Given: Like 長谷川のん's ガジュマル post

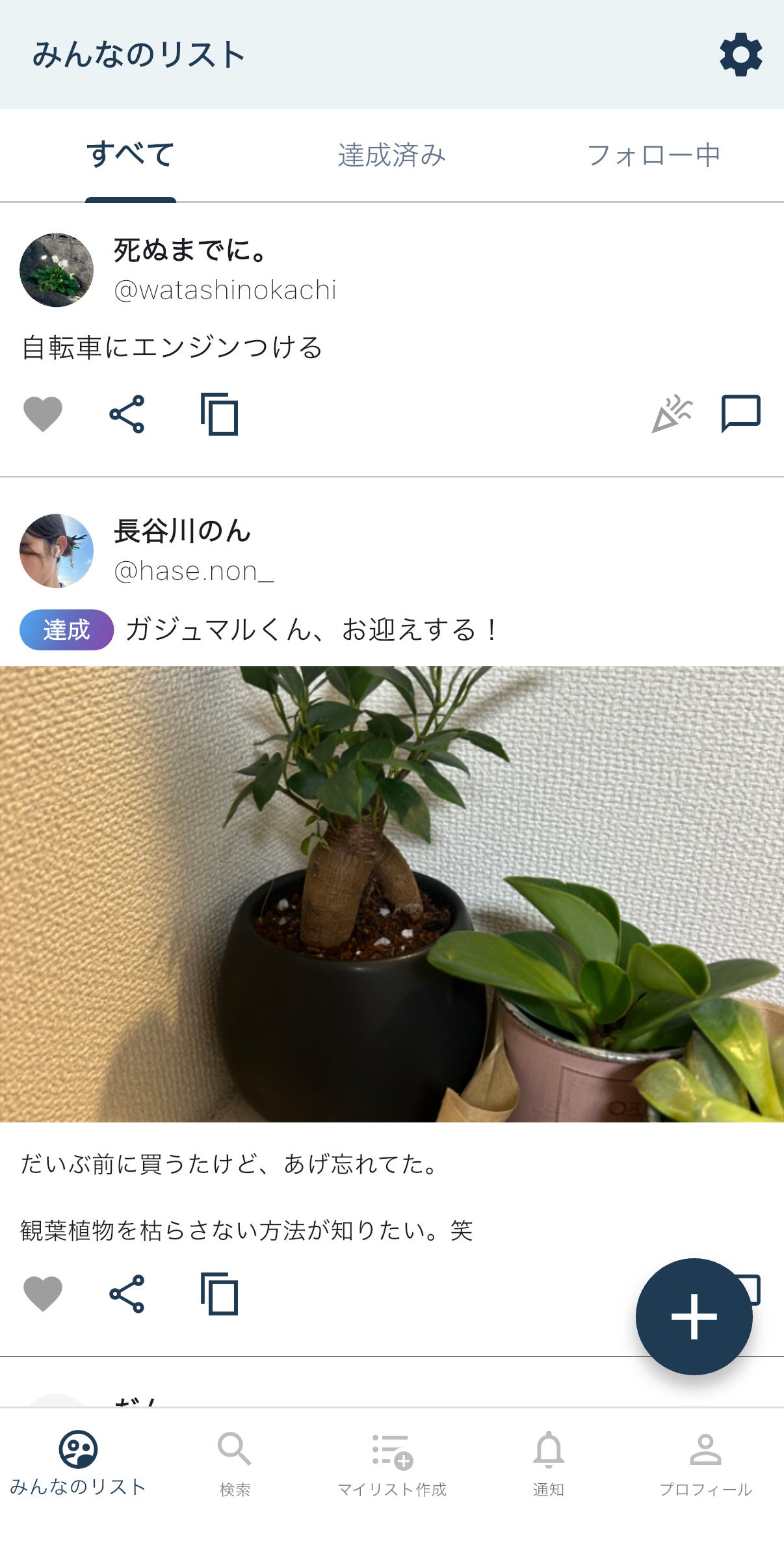Looking at the screenshot, I should (43, 1293).
